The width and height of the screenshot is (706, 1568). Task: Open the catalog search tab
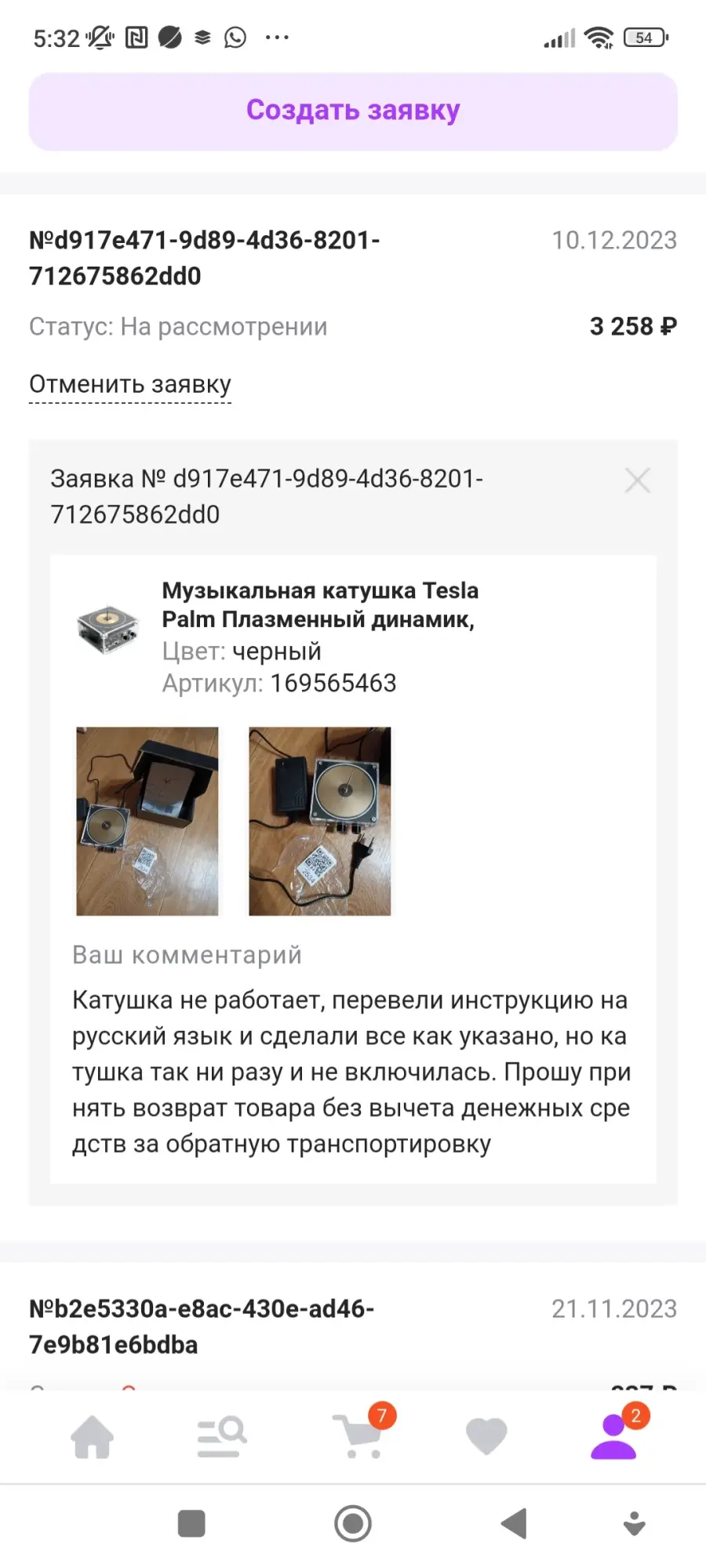[221, 1436]
